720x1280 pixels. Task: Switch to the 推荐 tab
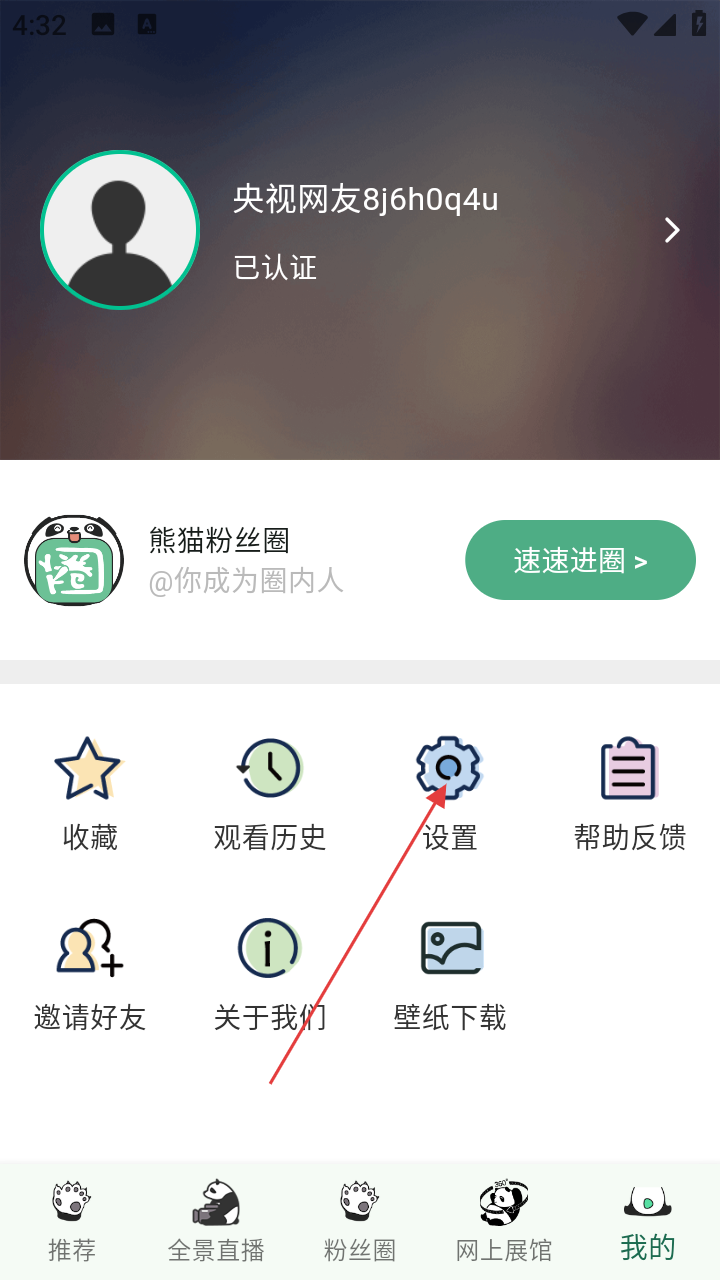pos(72,1220)
